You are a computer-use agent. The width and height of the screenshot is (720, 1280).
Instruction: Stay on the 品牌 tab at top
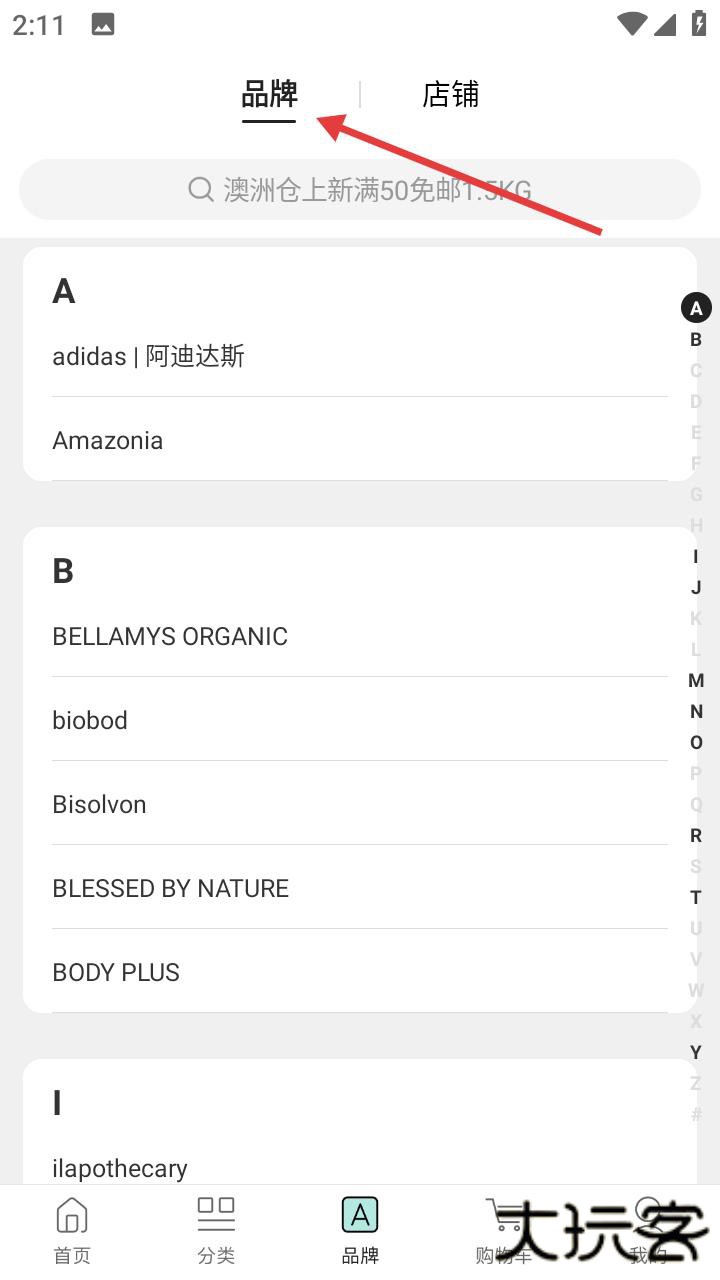(x=269, y=94)
